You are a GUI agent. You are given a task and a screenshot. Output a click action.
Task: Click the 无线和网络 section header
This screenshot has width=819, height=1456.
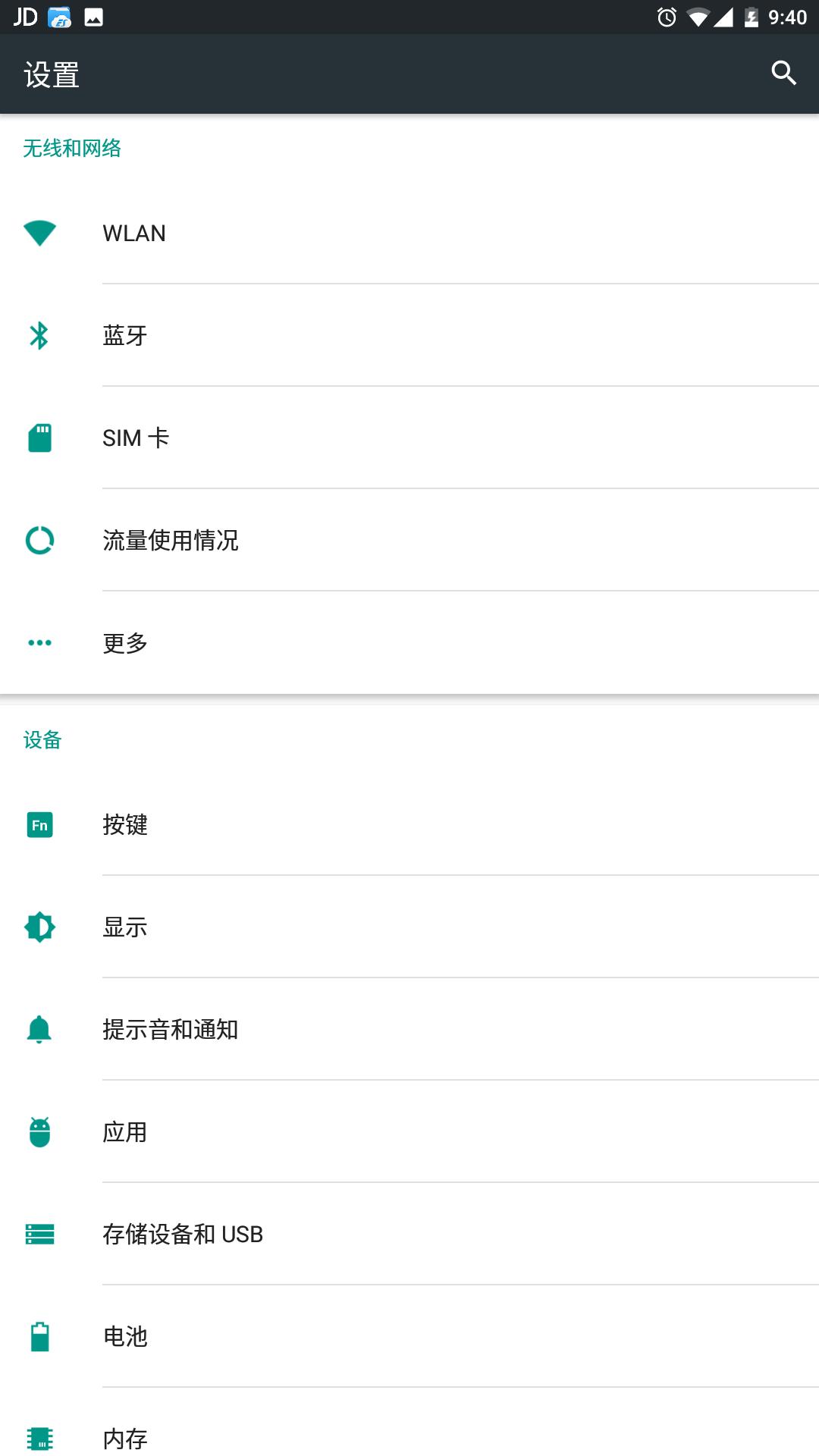pos(74,148)
